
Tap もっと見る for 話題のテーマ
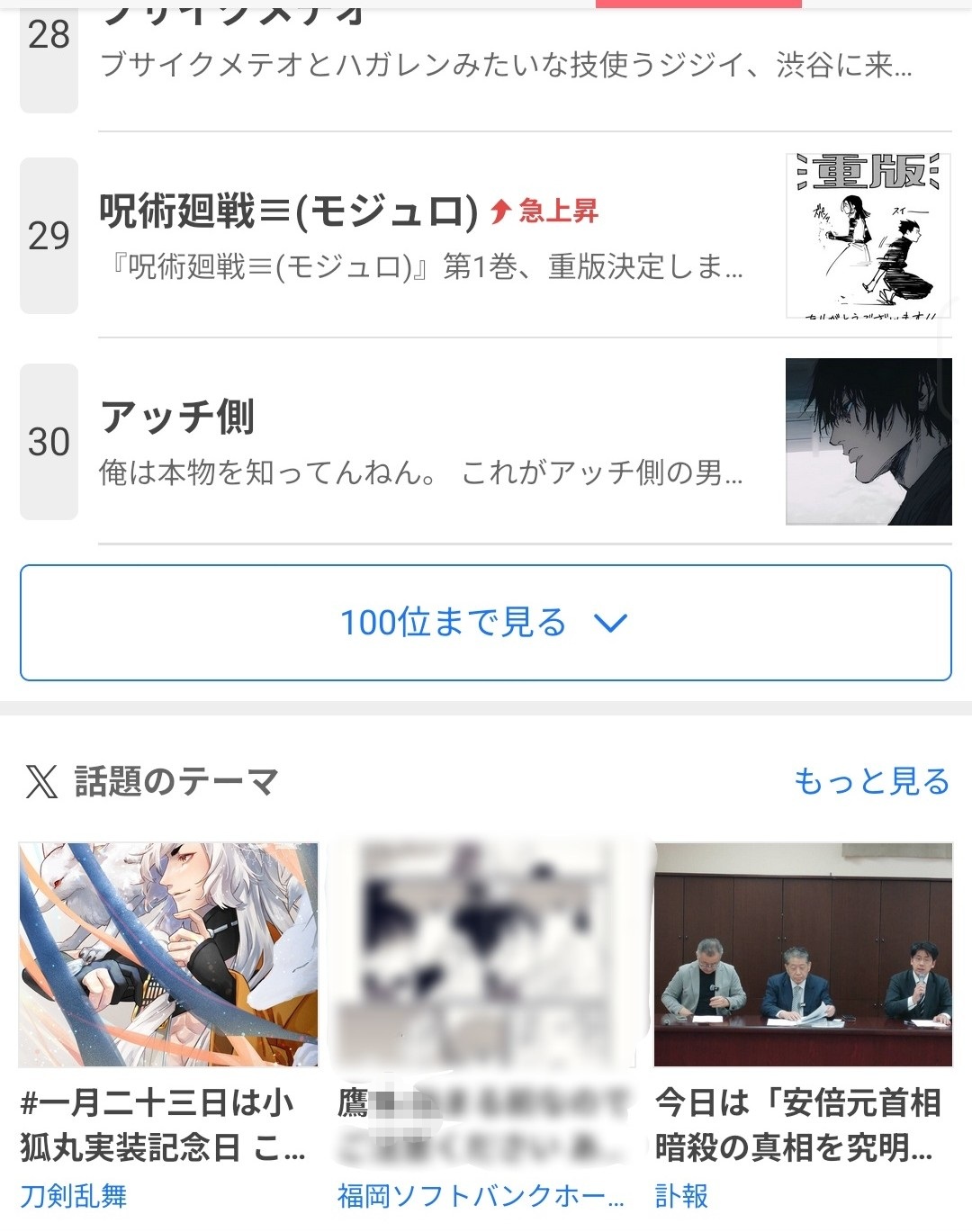tap(871, 781)
